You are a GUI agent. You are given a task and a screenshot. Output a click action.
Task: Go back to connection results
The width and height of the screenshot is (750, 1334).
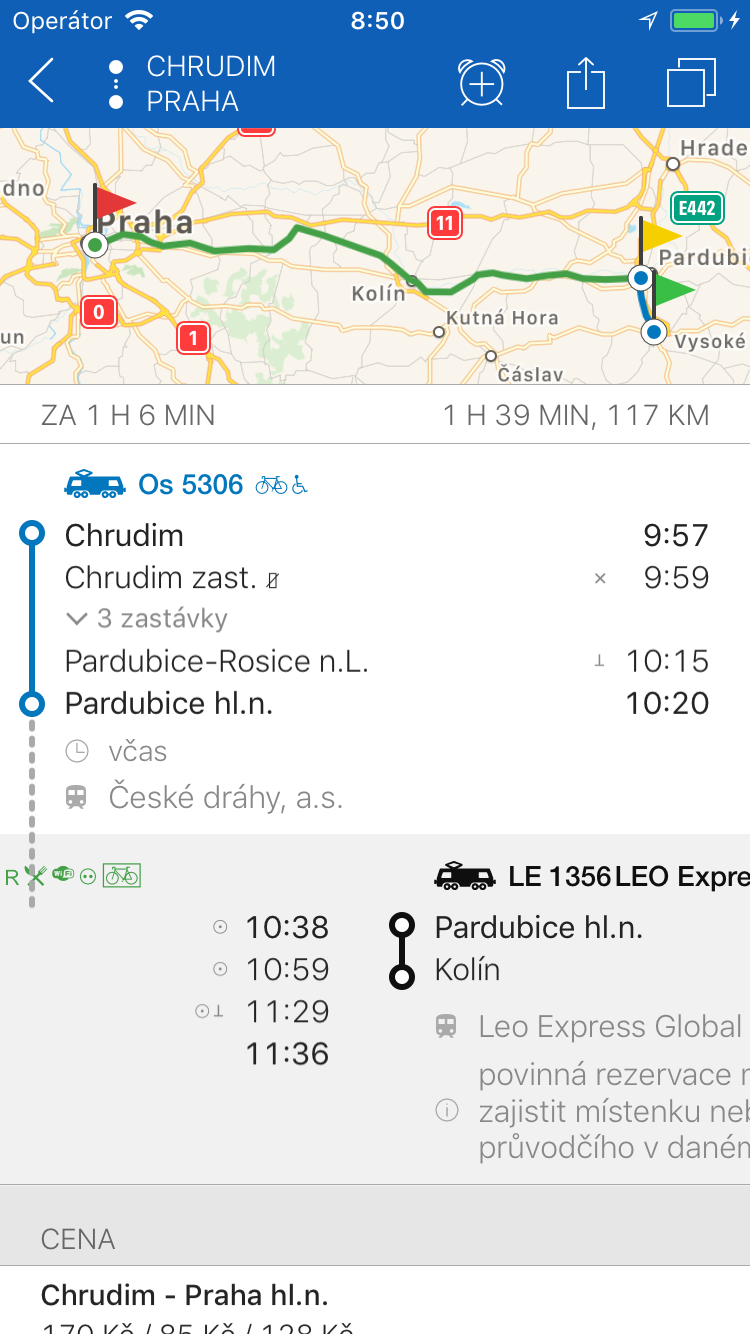tap(42, 82)
